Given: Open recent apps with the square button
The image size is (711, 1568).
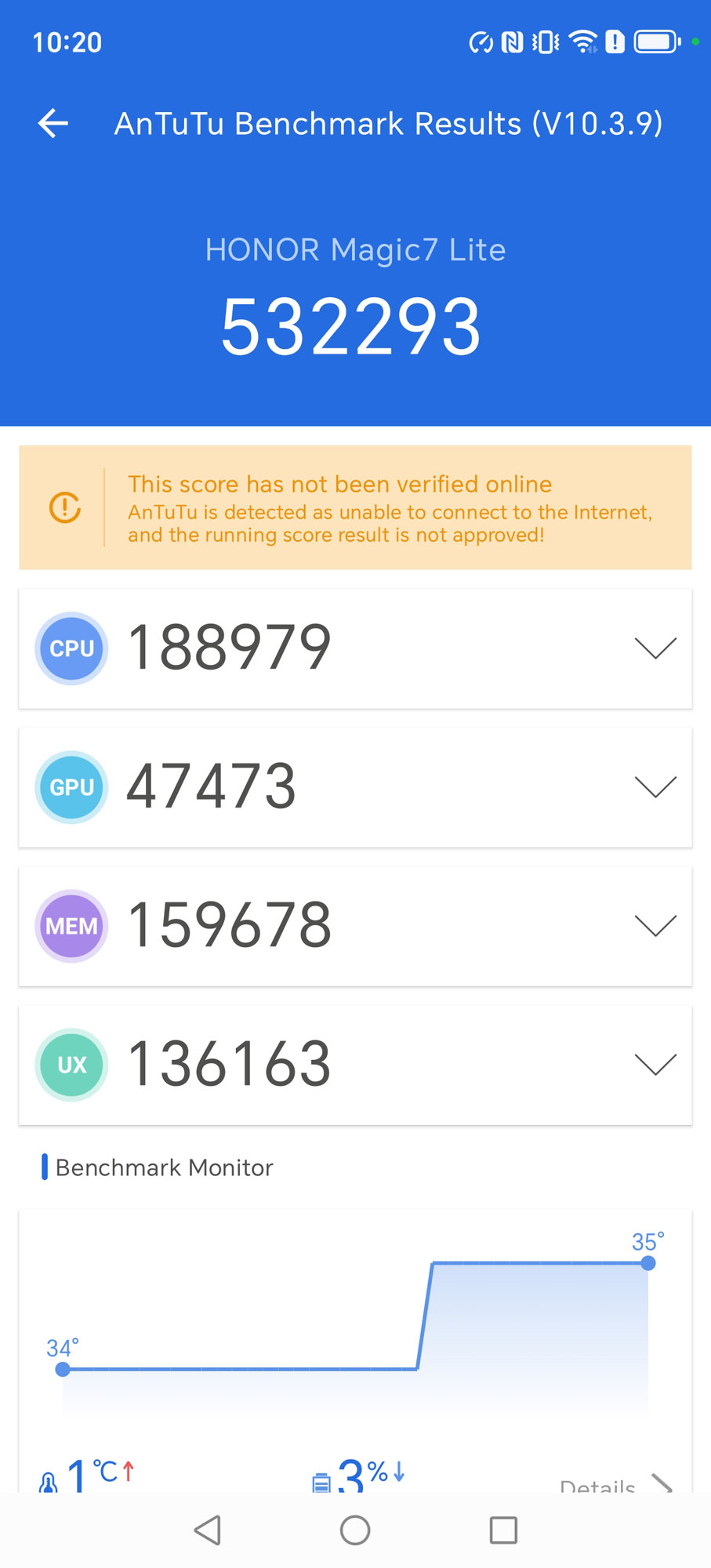Looking at the screenshot, I should (503, 1530).
